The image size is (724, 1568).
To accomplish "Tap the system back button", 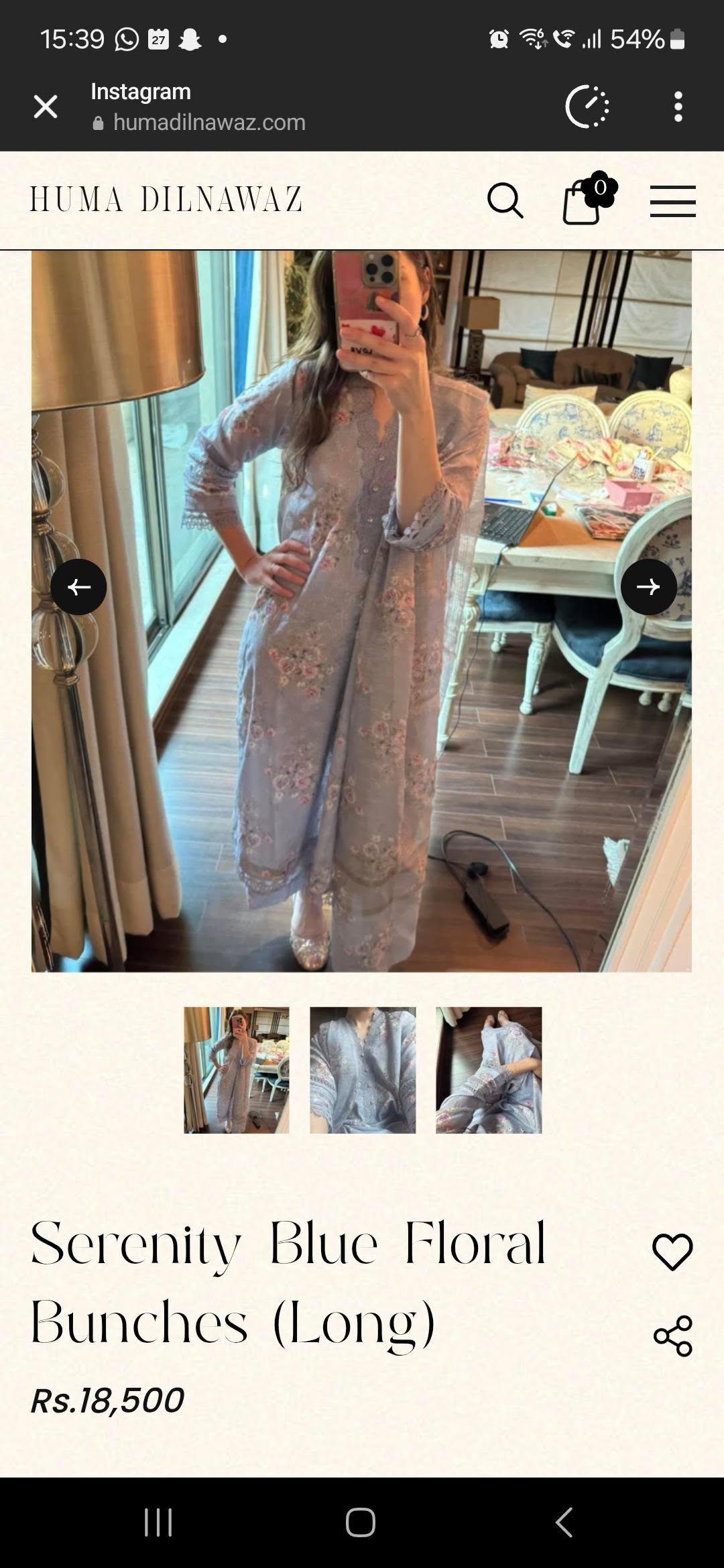I will click(x=564, y=1522).
